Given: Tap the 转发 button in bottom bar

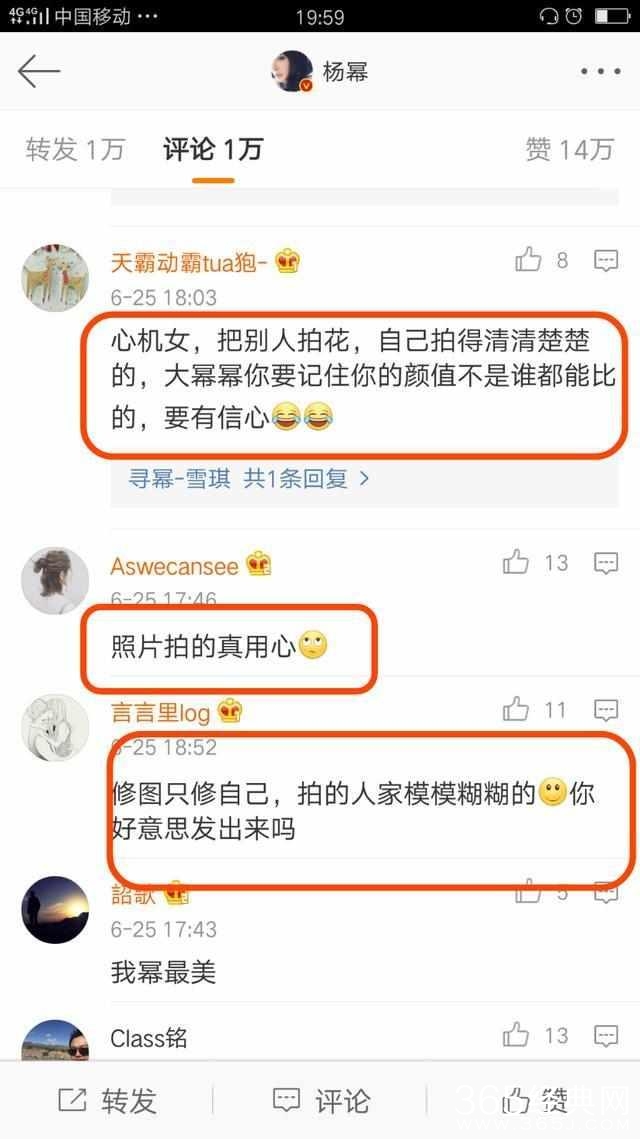Looking at the screenshot, I should pos(108,1101).
